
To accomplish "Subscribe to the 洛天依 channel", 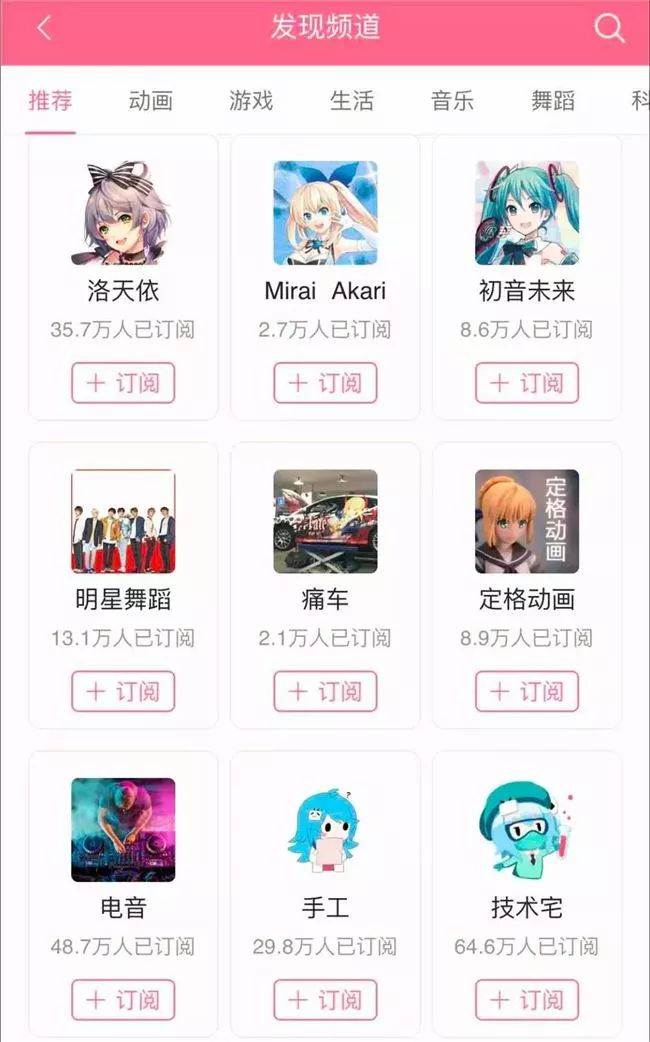I will [x=123, y=383].
